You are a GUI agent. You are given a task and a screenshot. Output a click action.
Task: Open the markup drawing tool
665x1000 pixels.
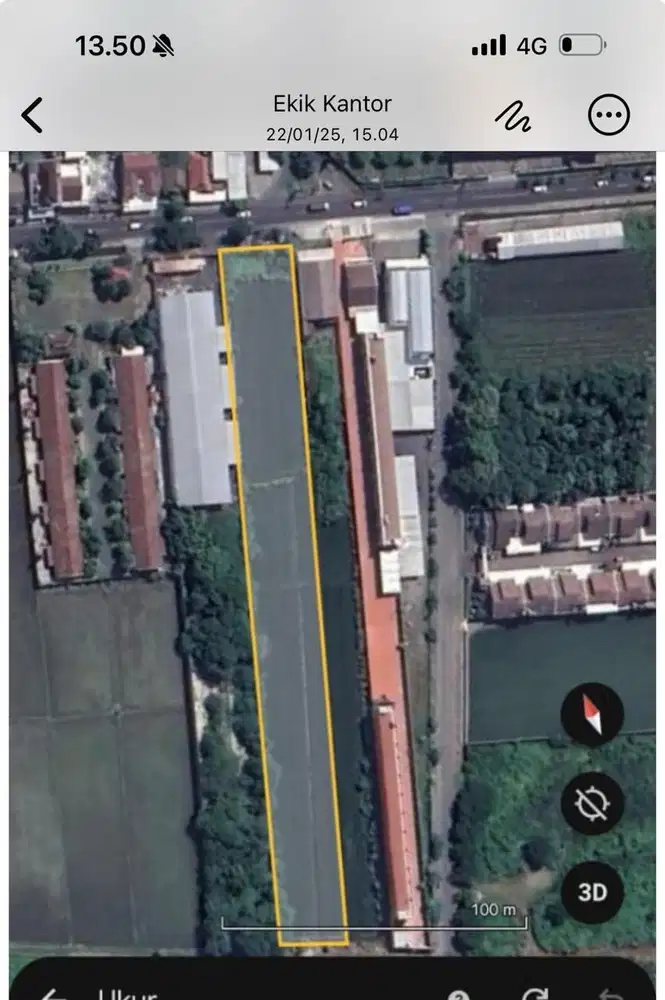[x=513, y=116]
